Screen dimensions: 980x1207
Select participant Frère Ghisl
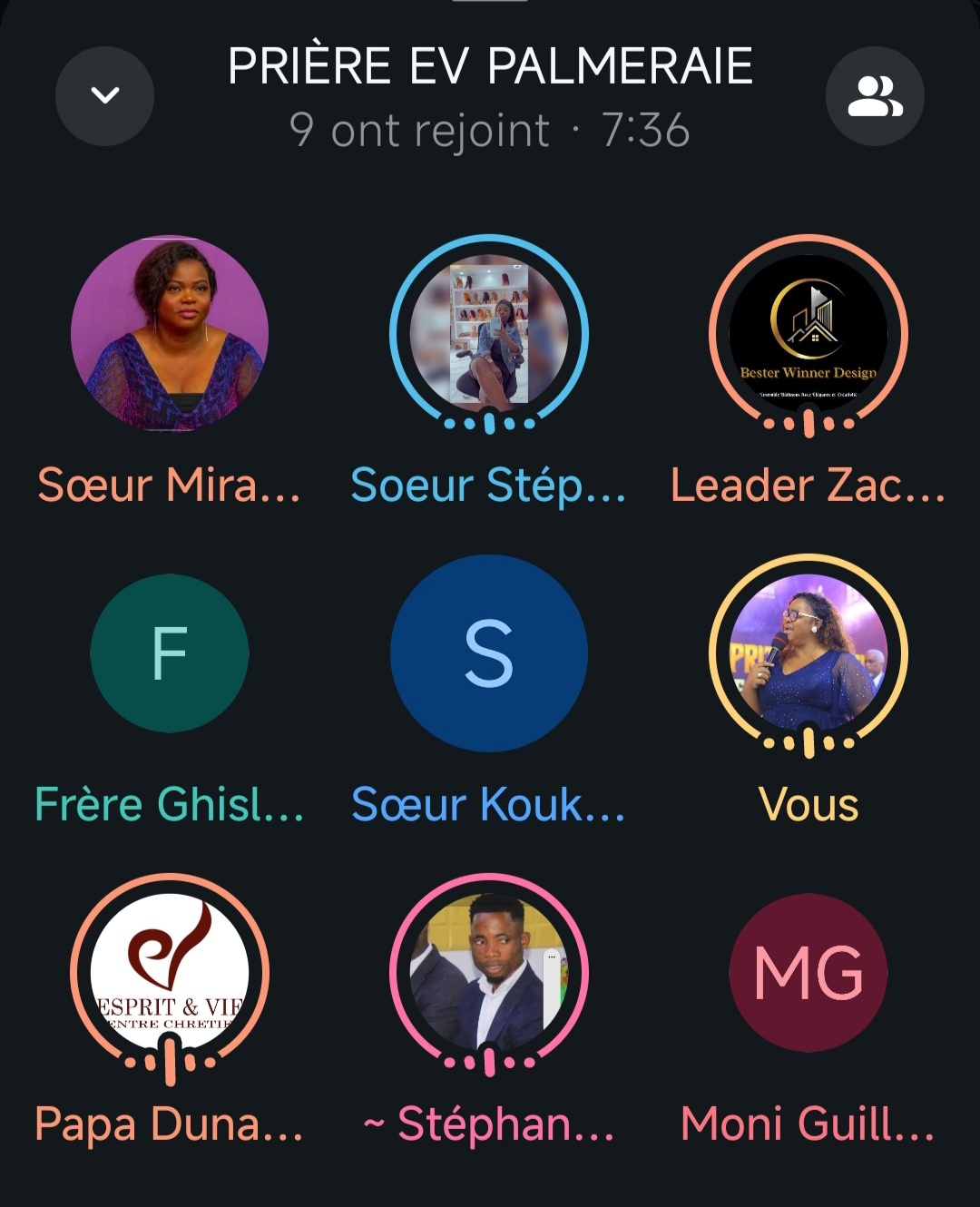(x=170, y=653)
